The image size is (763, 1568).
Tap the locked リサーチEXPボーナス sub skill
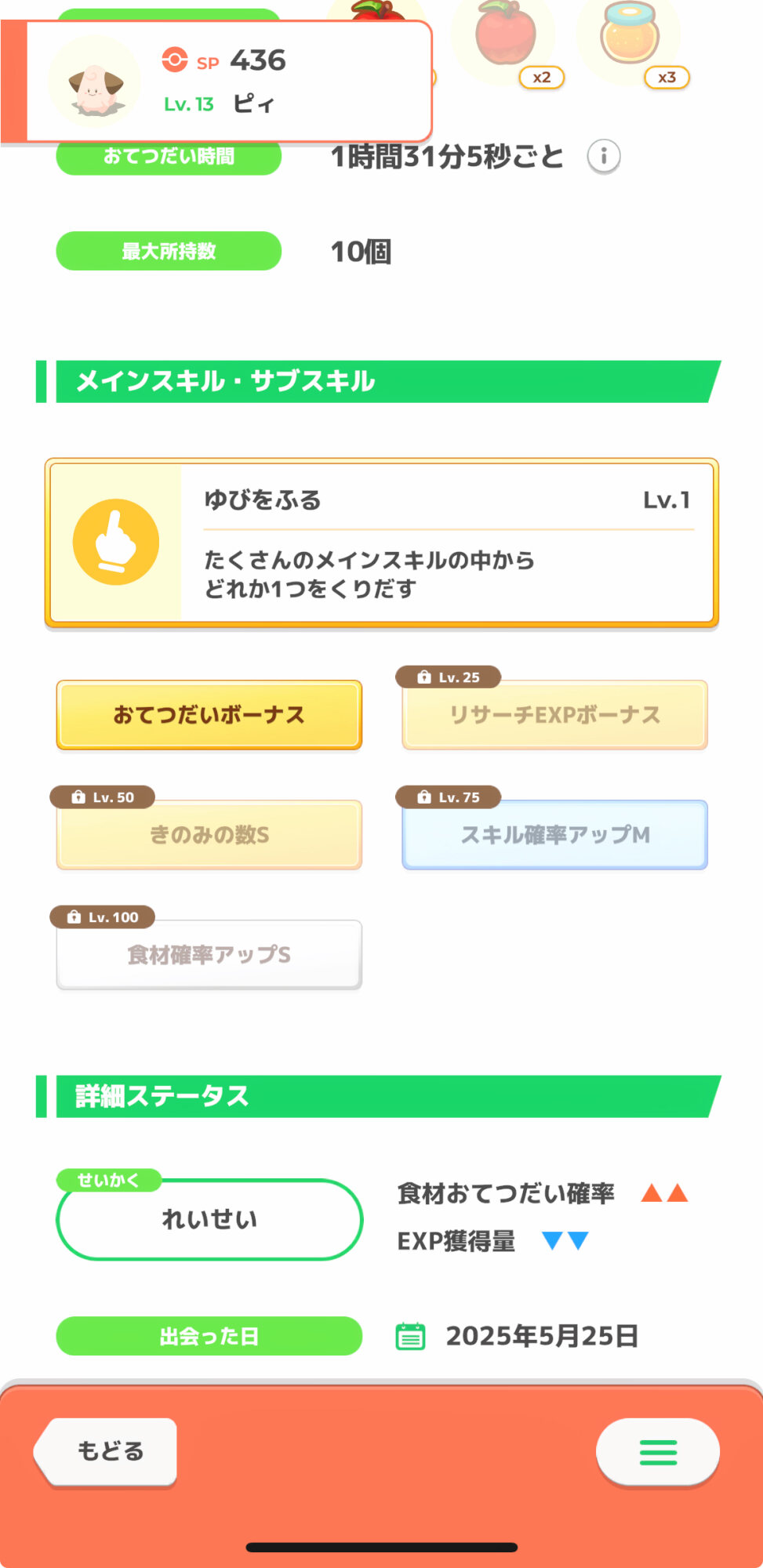coord(555,715)
